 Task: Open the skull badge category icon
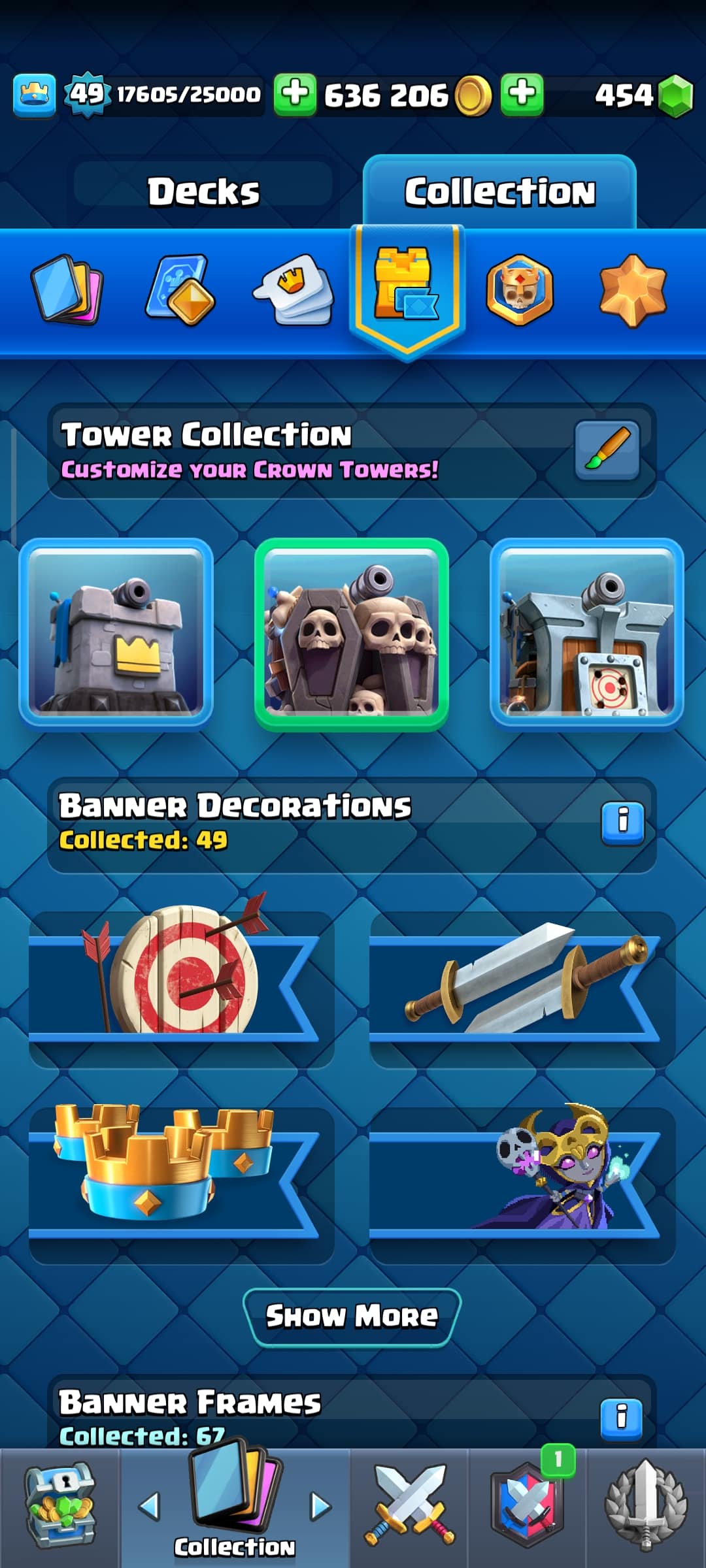coord(519,289)
